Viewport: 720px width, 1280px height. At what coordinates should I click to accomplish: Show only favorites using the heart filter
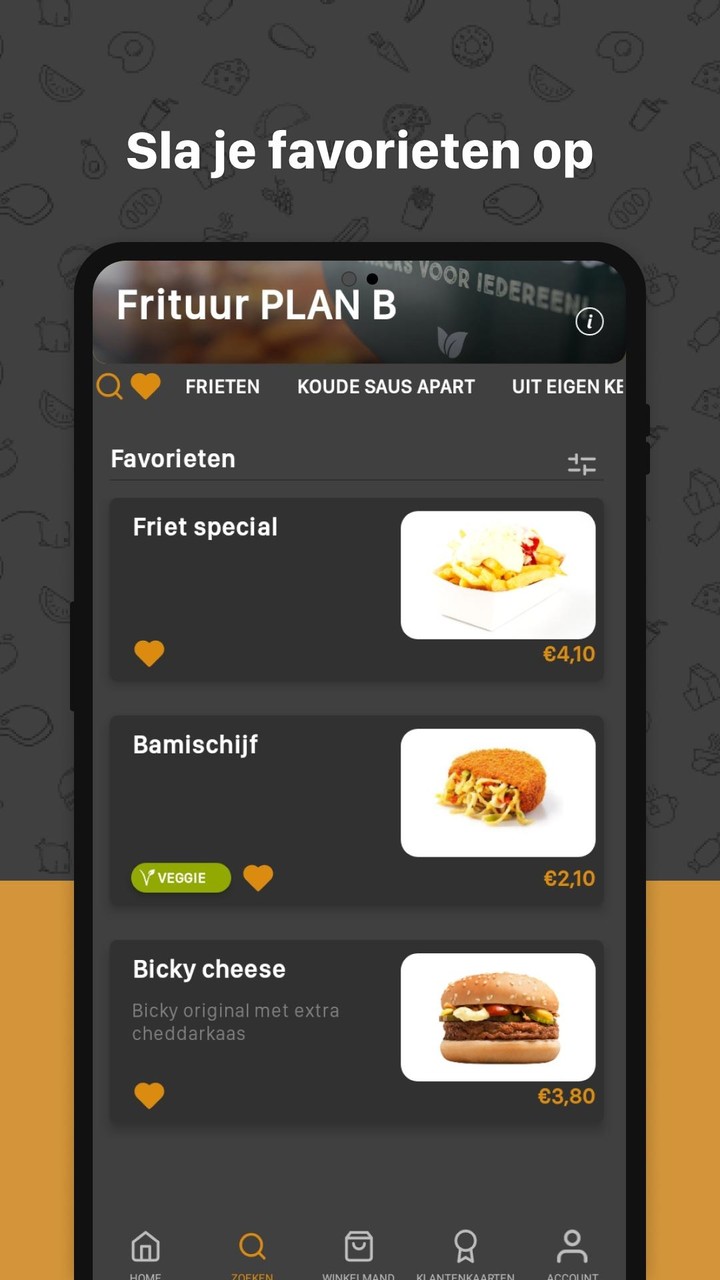point(146,387)
